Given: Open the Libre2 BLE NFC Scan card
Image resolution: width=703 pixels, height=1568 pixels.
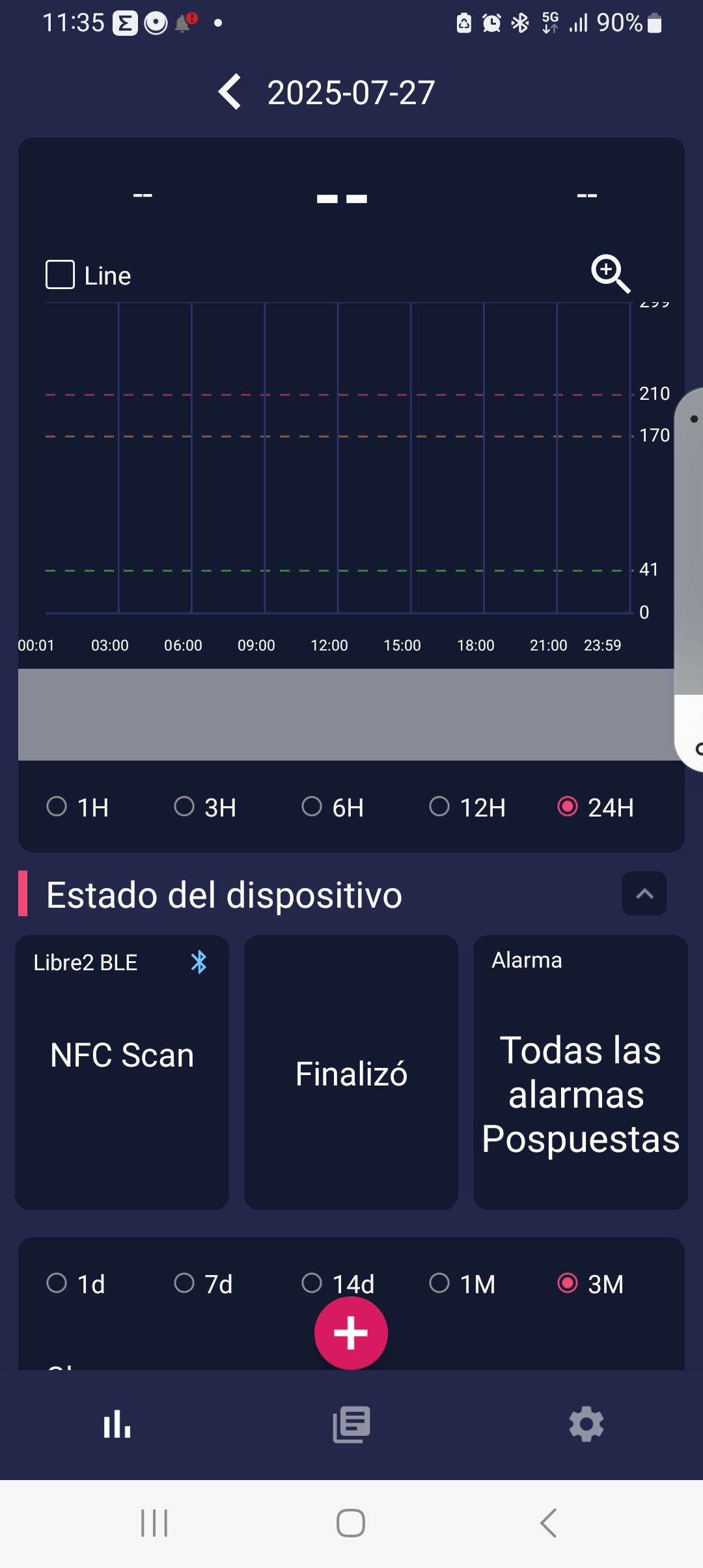Looking at the screenshot, I should click(122, 1072).
